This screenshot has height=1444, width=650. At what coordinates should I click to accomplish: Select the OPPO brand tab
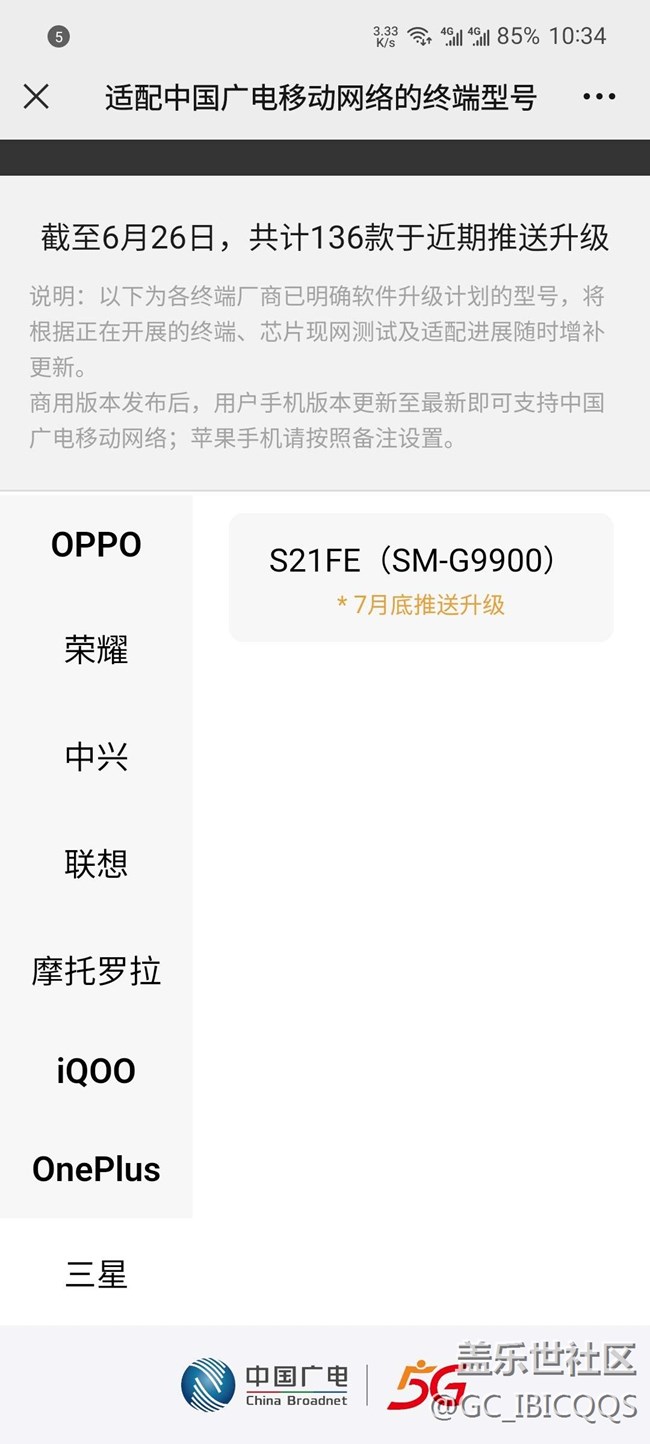pos(96,545)
